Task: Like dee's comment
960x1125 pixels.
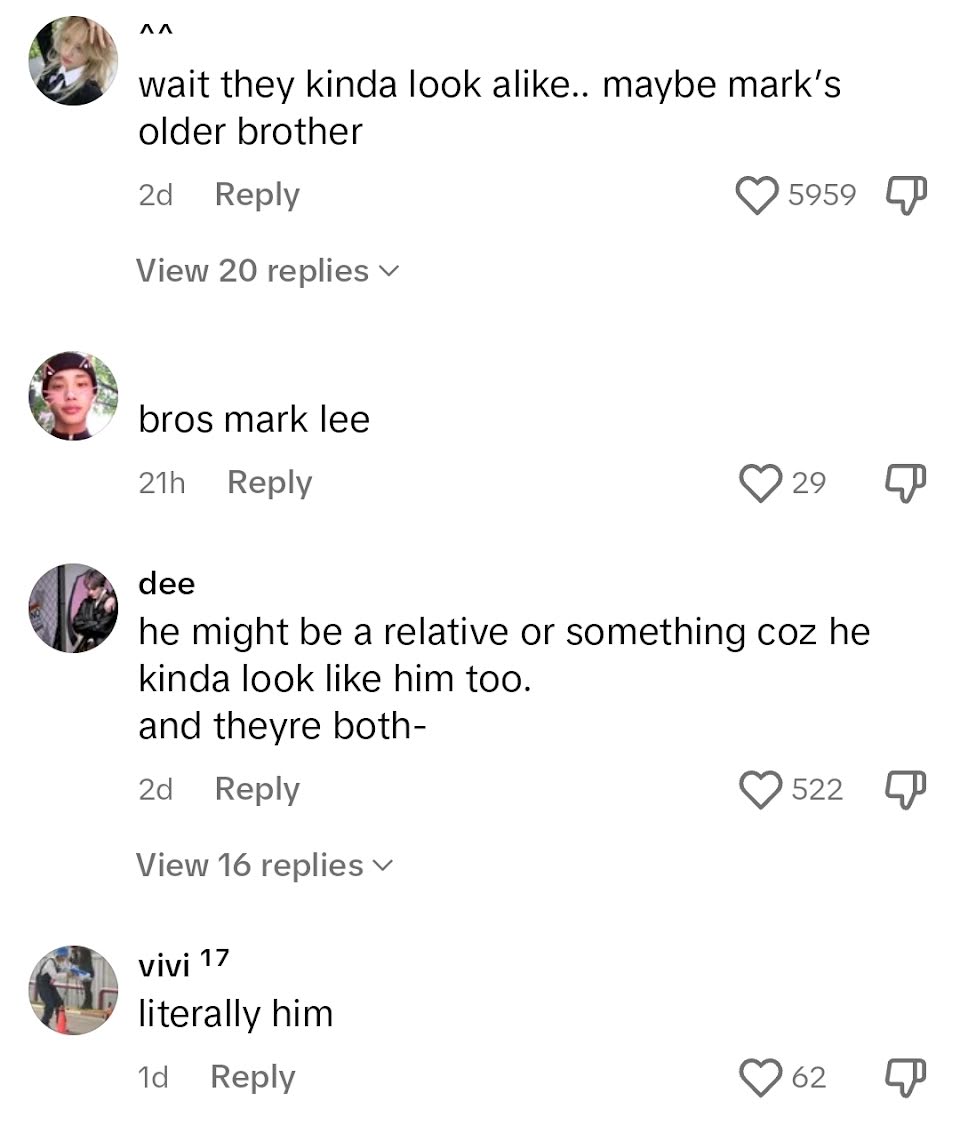Action: (x=760, y=790)
